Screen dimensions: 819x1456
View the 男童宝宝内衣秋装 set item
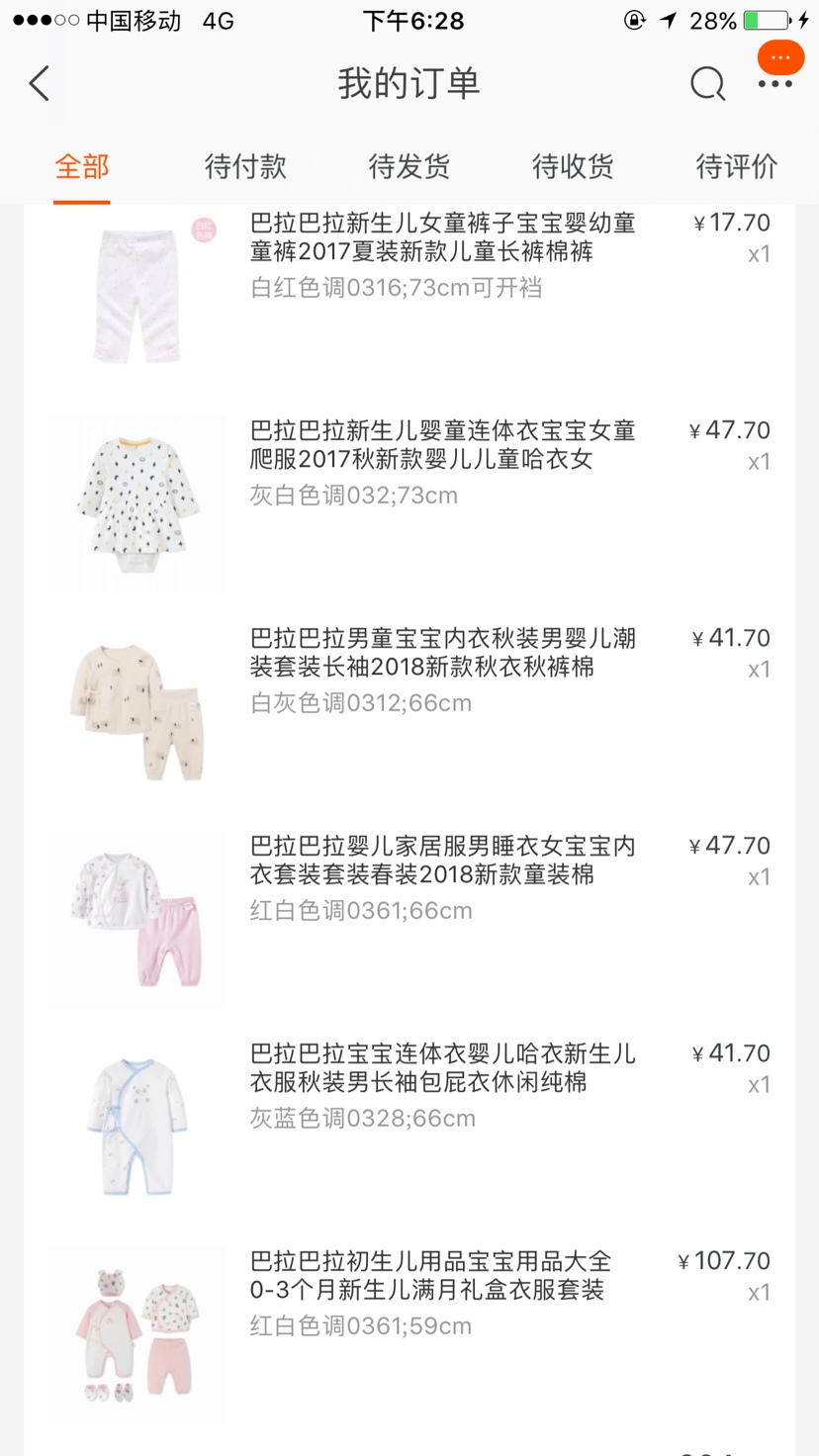pyautogui.click(x=442, y=669)
